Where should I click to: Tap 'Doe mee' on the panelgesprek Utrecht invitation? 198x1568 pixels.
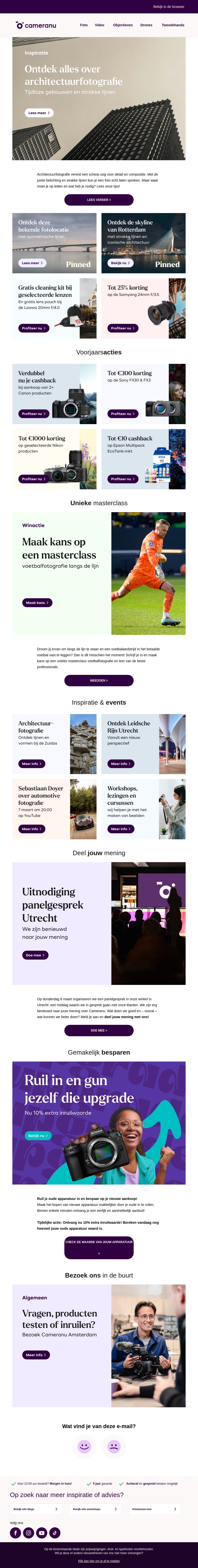(35, 955)
